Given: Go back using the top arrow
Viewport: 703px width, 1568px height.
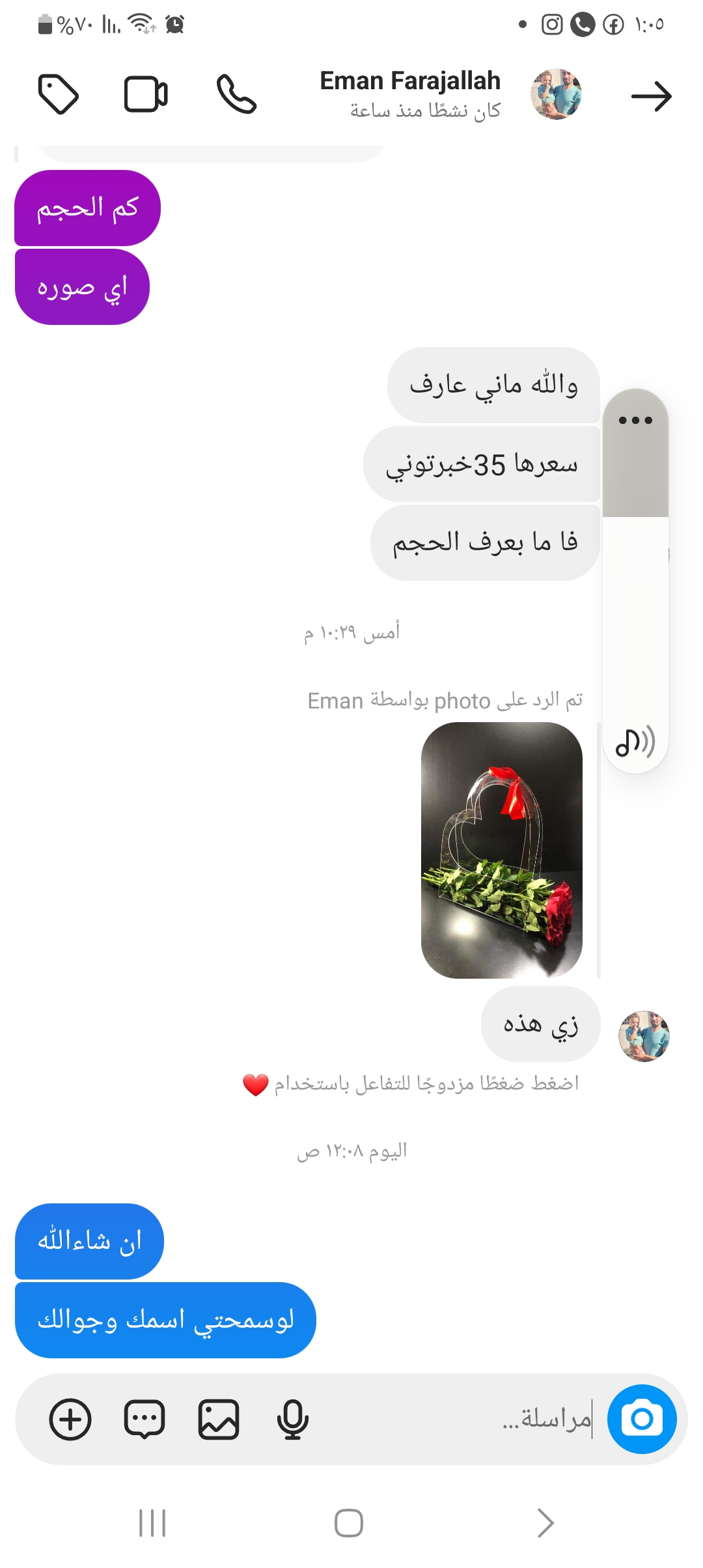Looking at the screenshot, I should (x=651, y=96).
